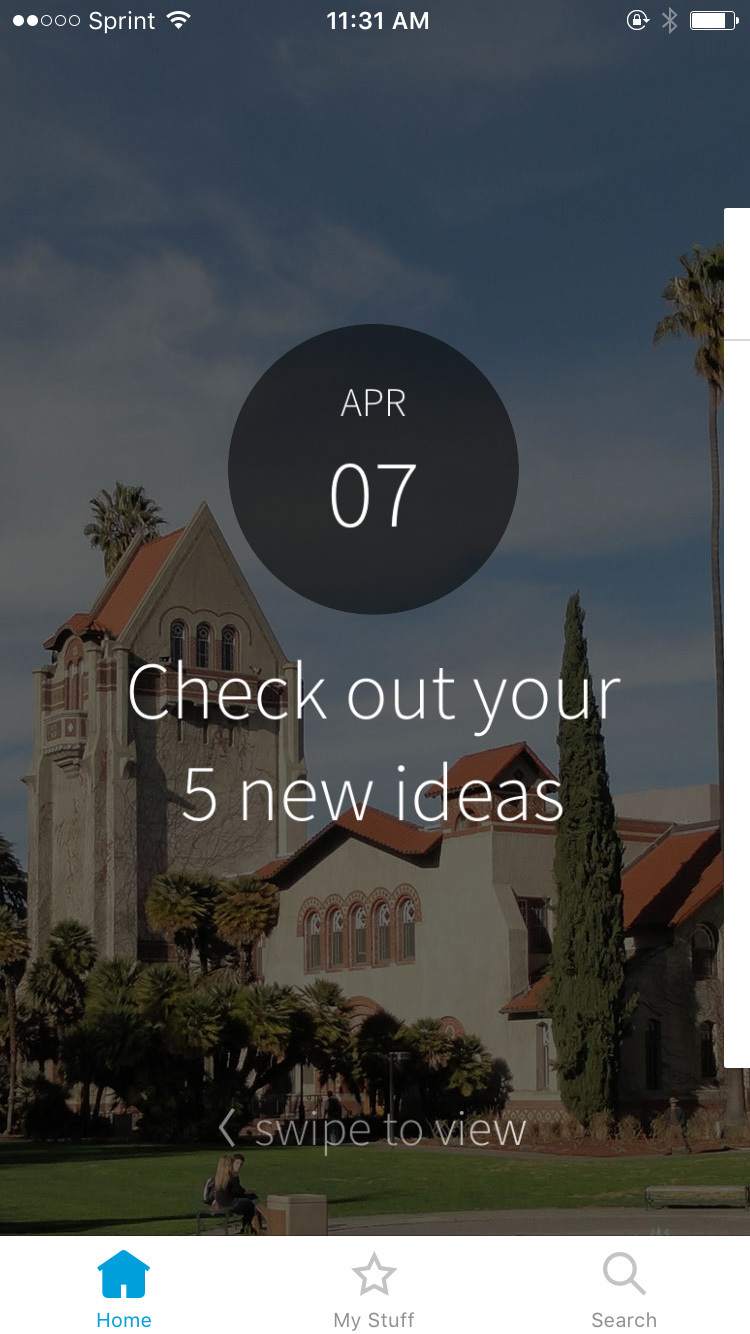Go to the Search tab
Screen dimensions: 750x1334
pyautogui.click(x=624, y=1288)
